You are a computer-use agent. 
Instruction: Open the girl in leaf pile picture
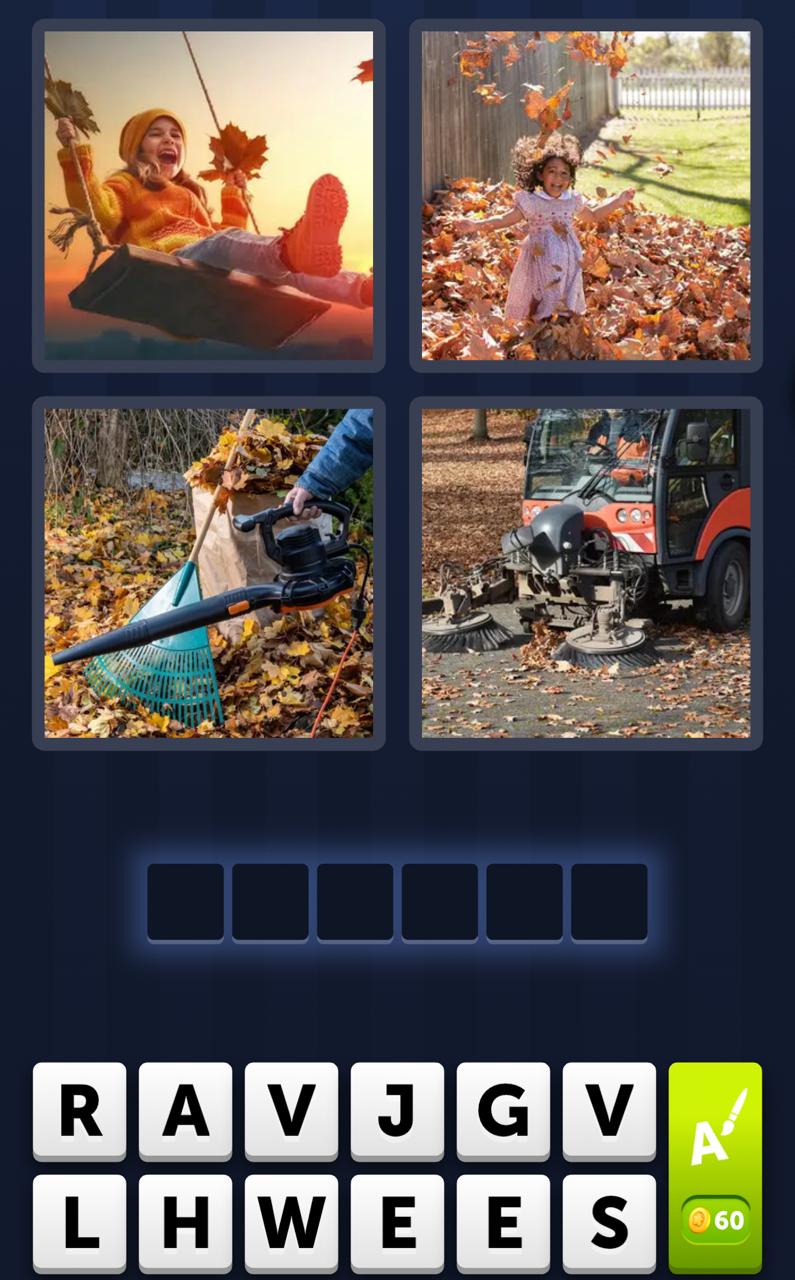[586, 196]
